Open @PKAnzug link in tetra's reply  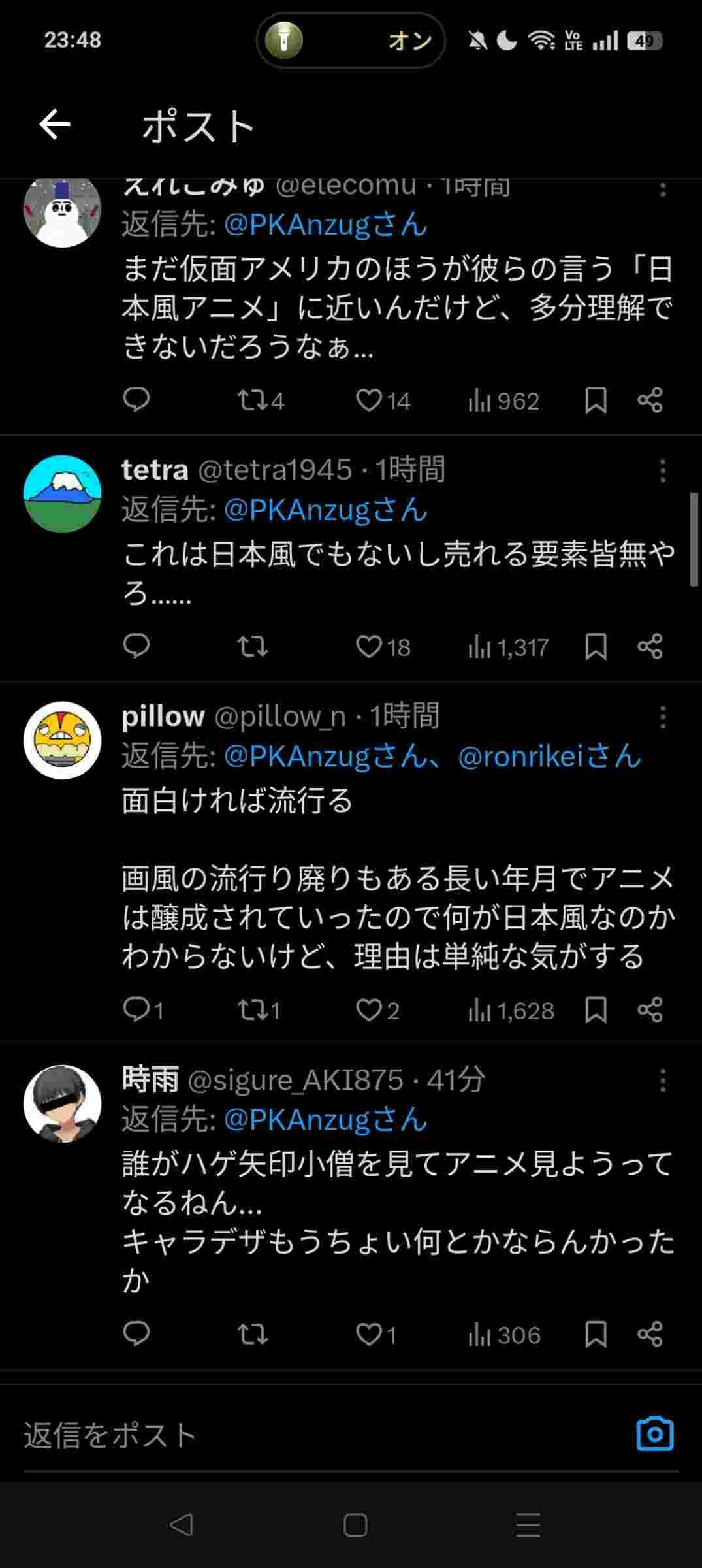tap(325, 510)
